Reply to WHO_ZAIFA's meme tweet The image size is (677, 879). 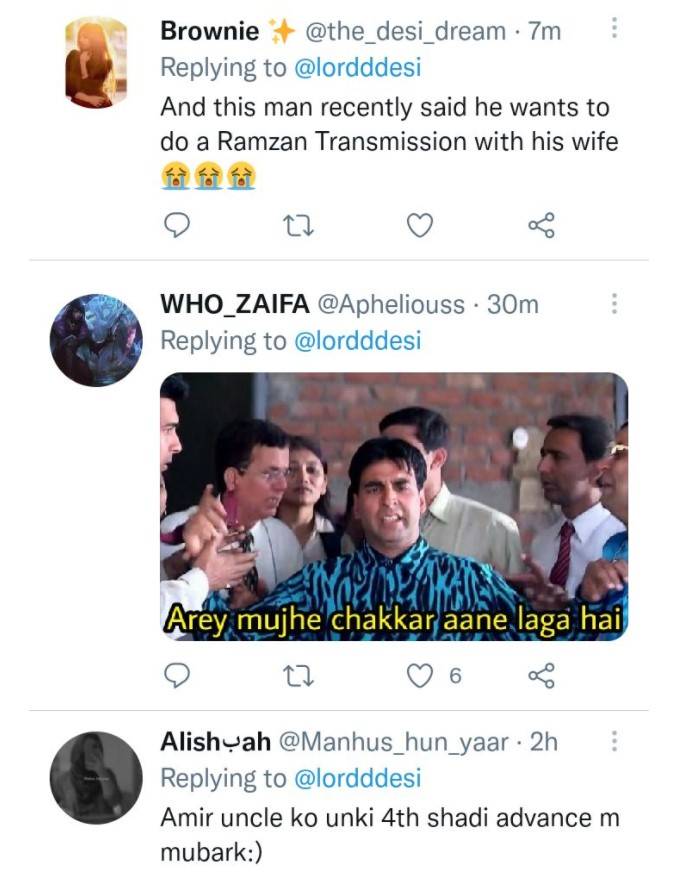pos(177,676)
